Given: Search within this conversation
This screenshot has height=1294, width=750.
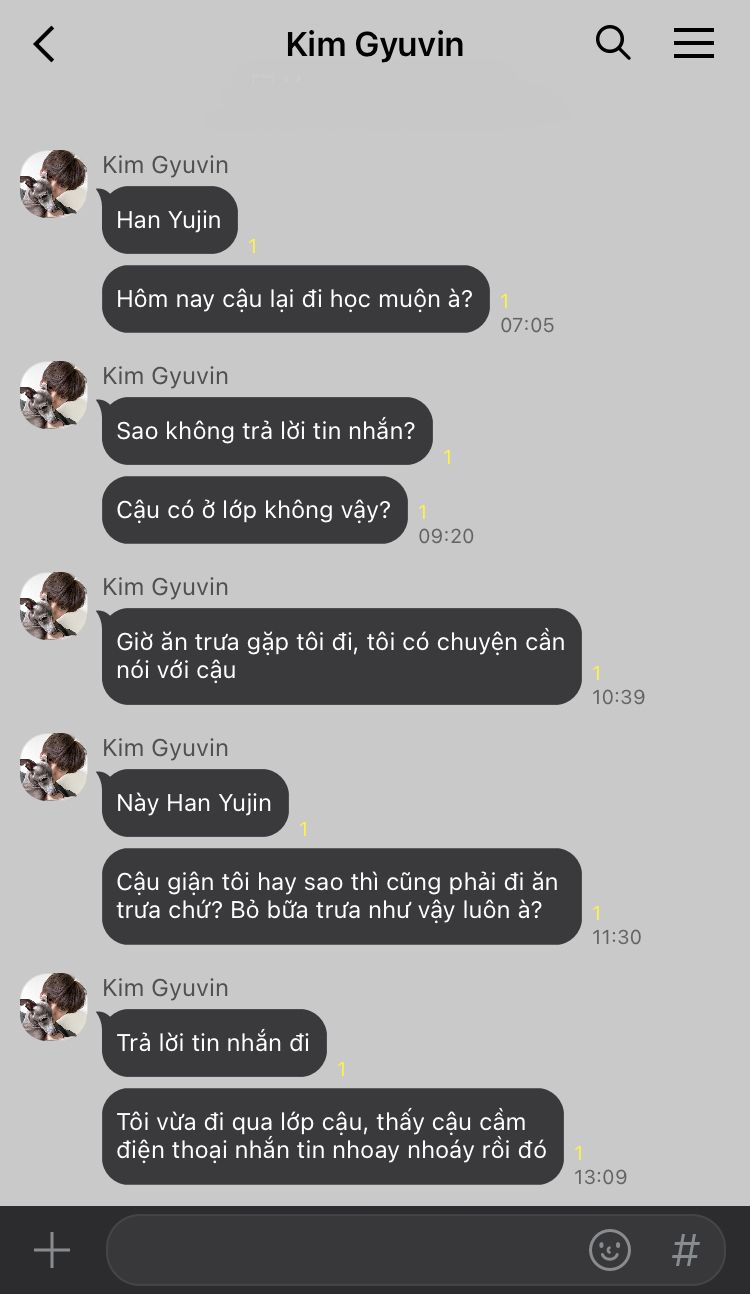Looking at the screenshot, I should point(613,43).
